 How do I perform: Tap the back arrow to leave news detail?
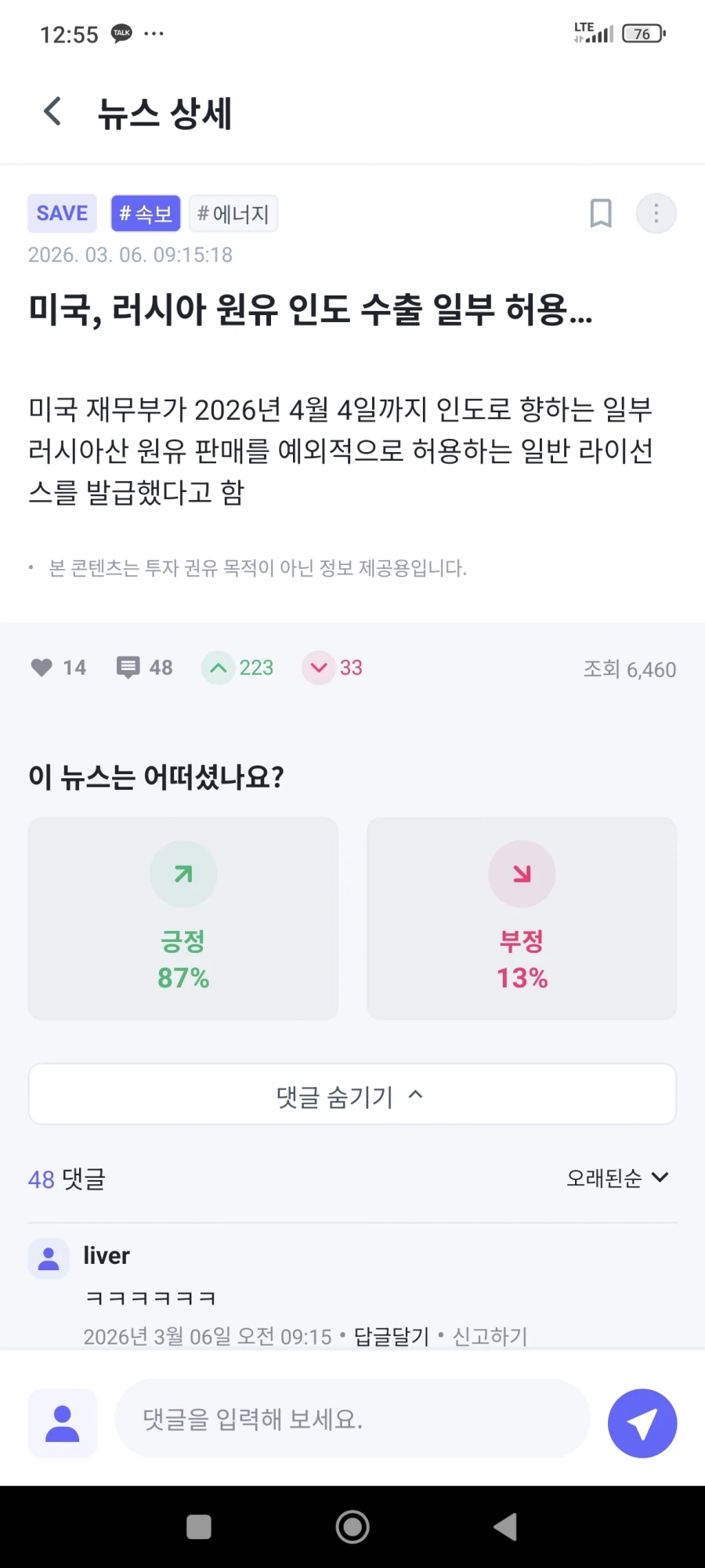tap(51, 111)
